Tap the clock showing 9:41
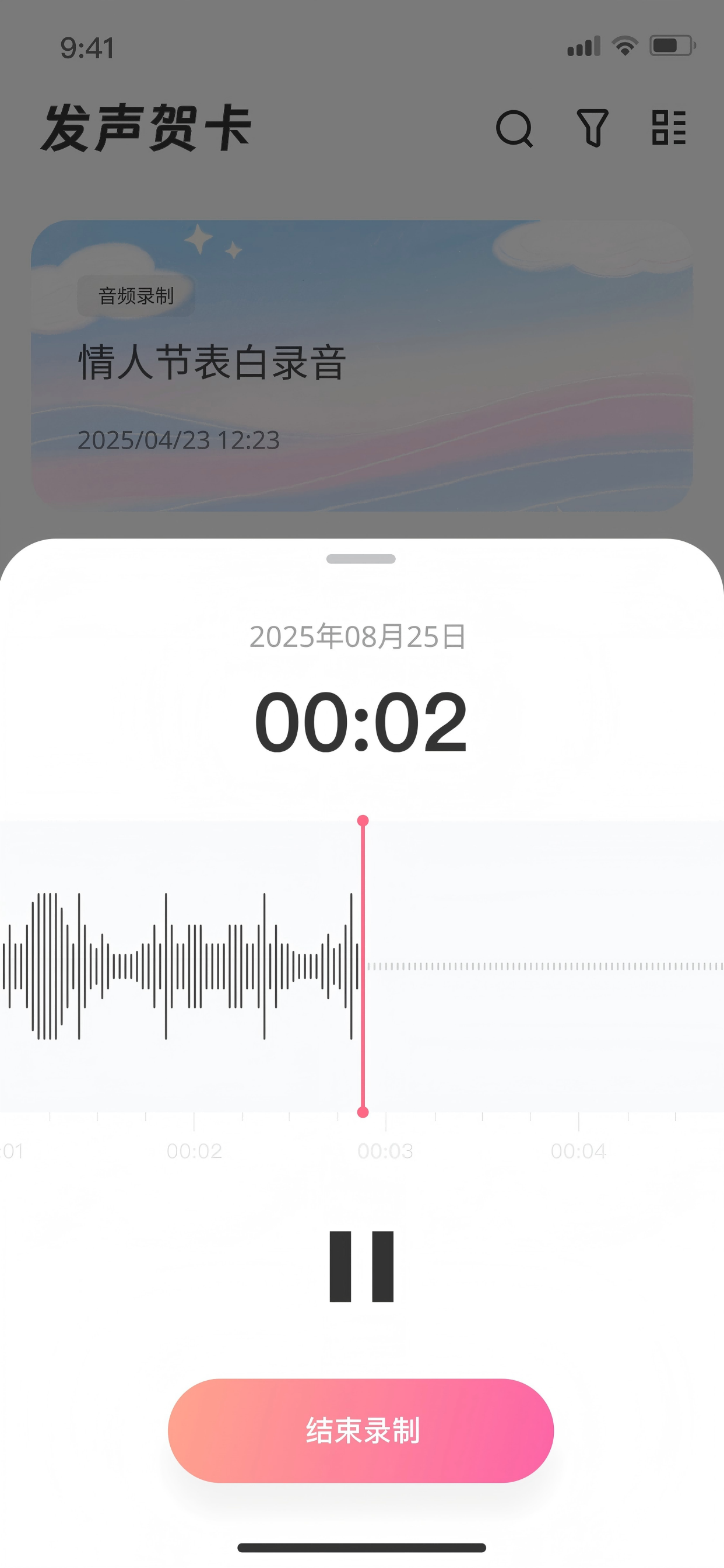 [x=87, y=47]
